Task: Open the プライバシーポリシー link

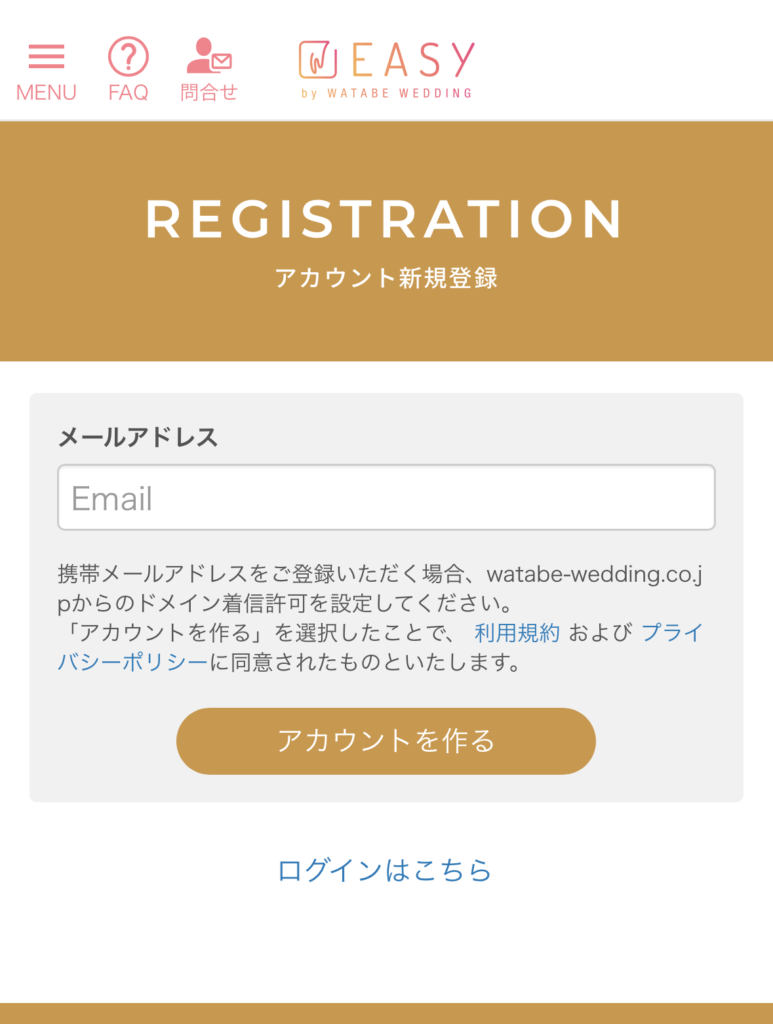Action: (x=671, y=633)
